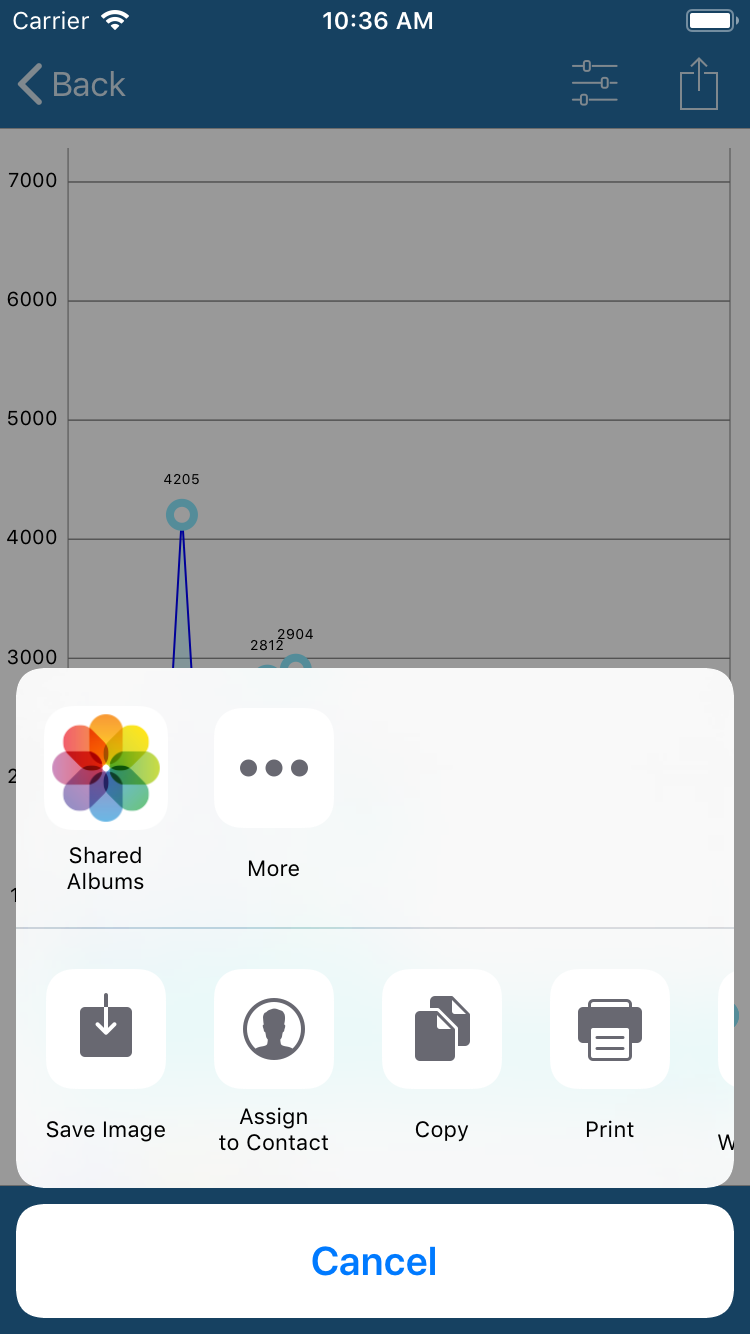
Task: Save Image to the photo library
Action: [x=106, y=1029]
